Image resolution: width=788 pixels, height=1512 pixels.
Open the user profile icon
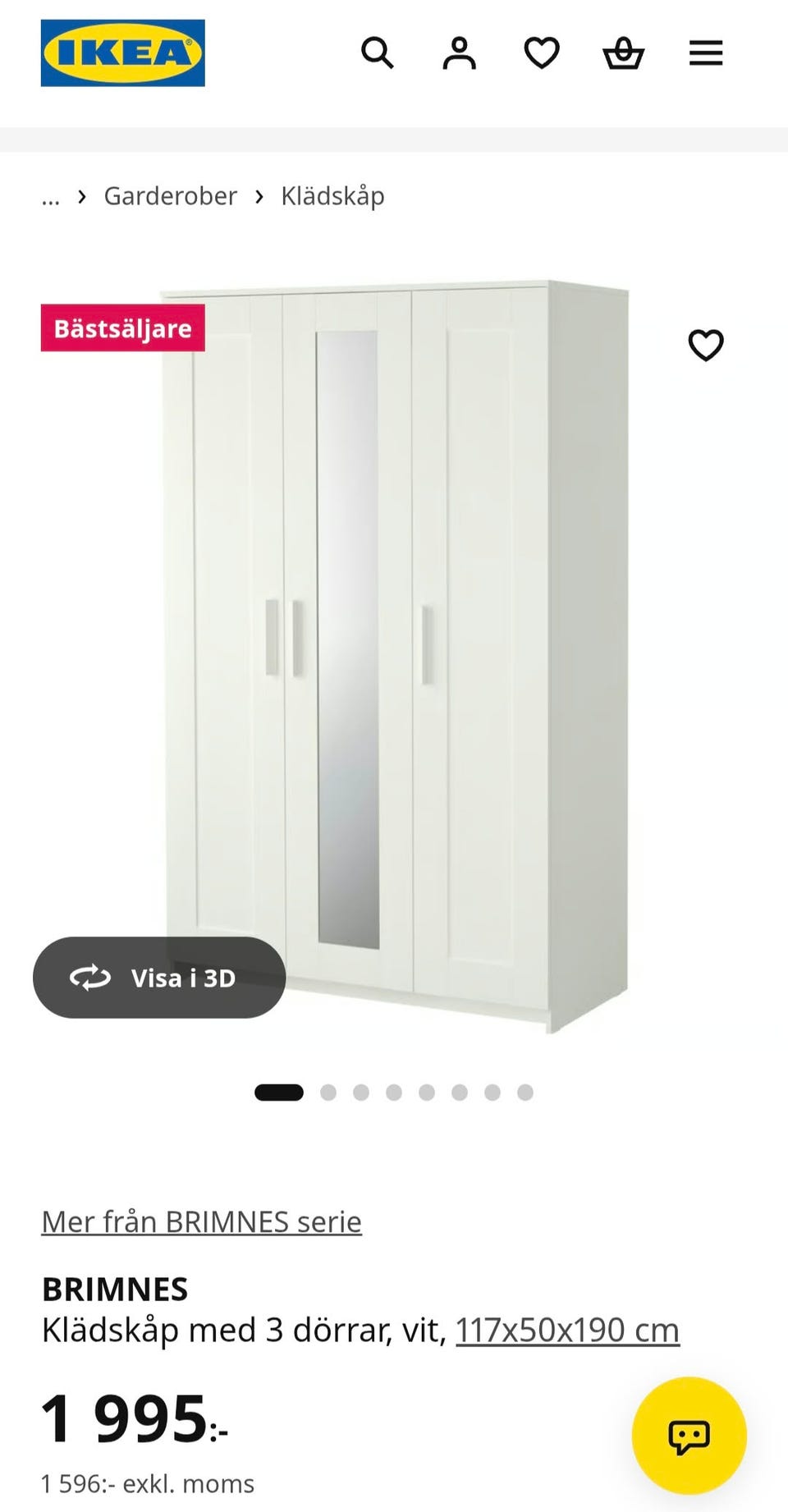point(460,53)
